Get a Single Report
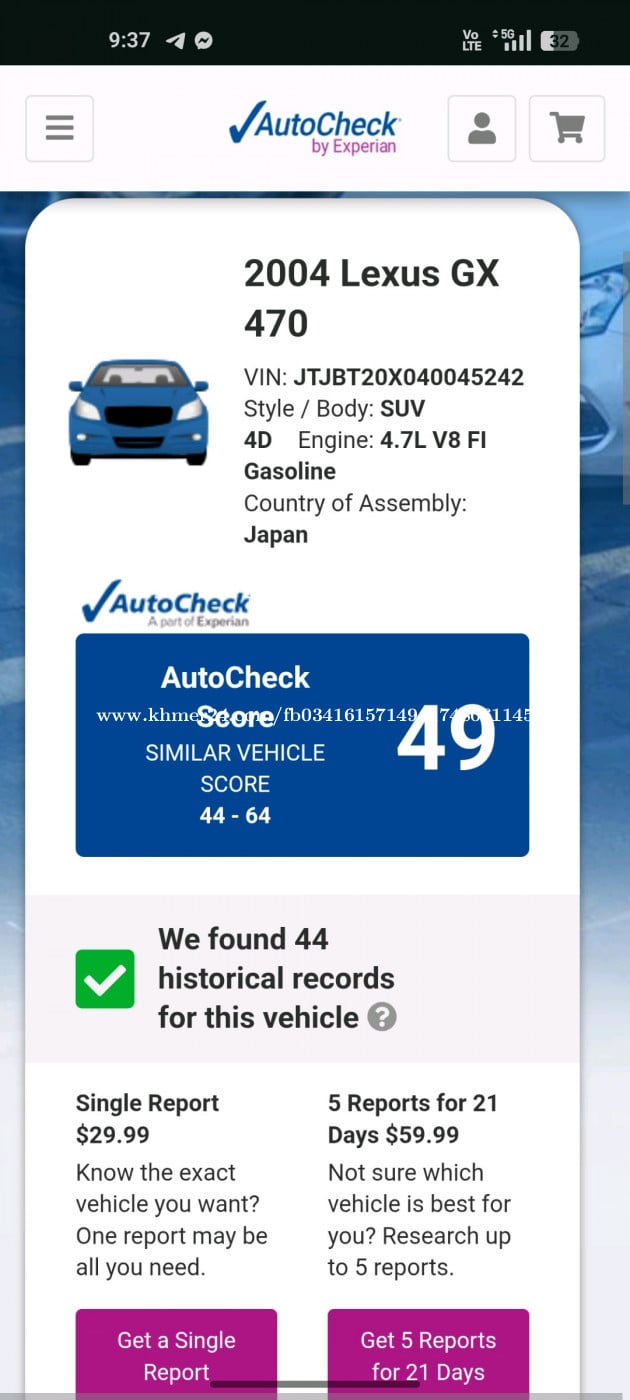The height and width of the screenshot is (1400, 630). (x=176, y=1354)
